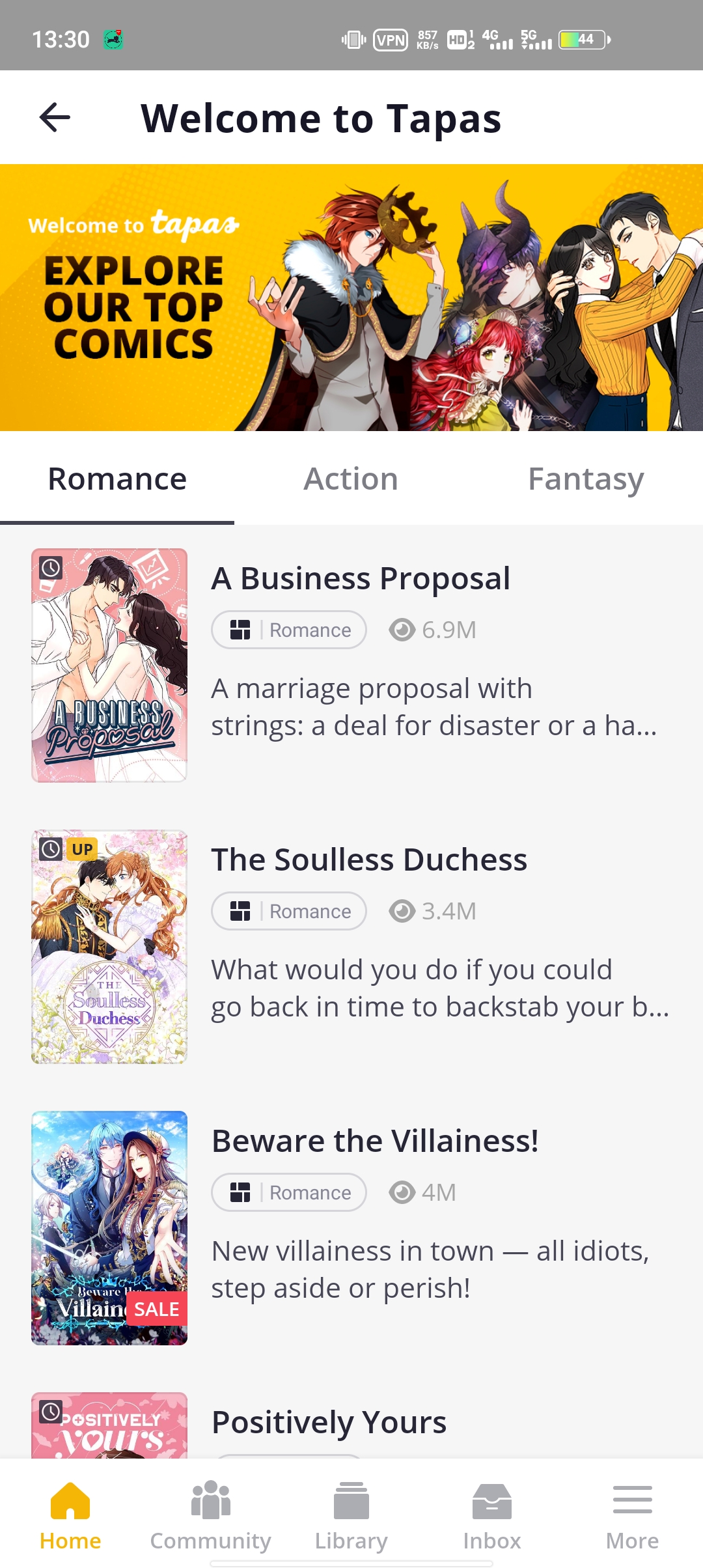The image size is (703, 1568).
Task: Switch to the Fantasy tab
Action: pos(585,479)
